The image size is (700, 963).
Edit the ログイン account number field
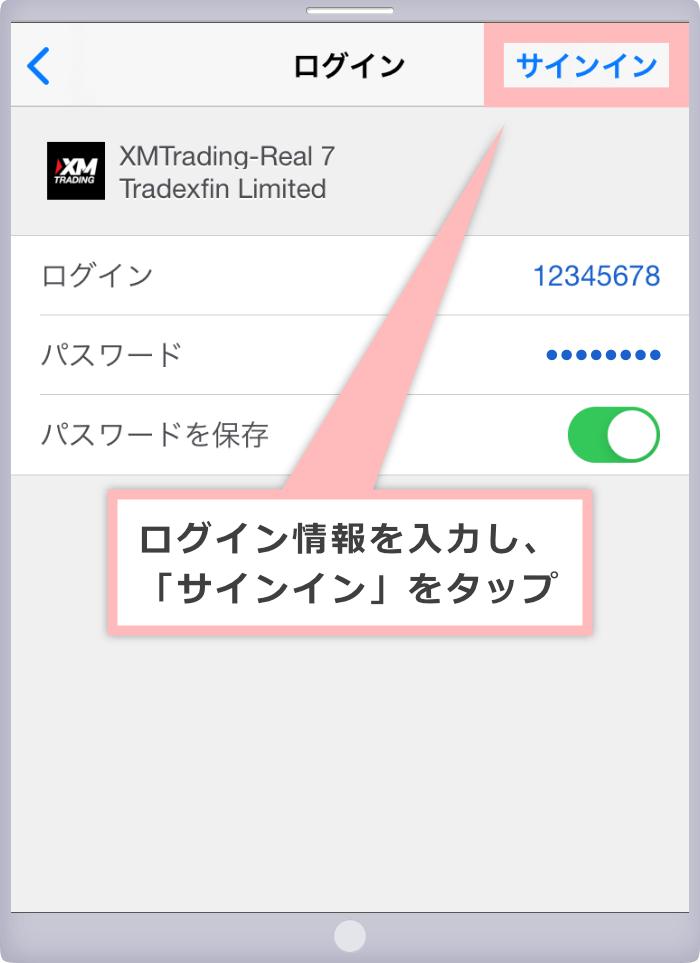coord(596,276)
